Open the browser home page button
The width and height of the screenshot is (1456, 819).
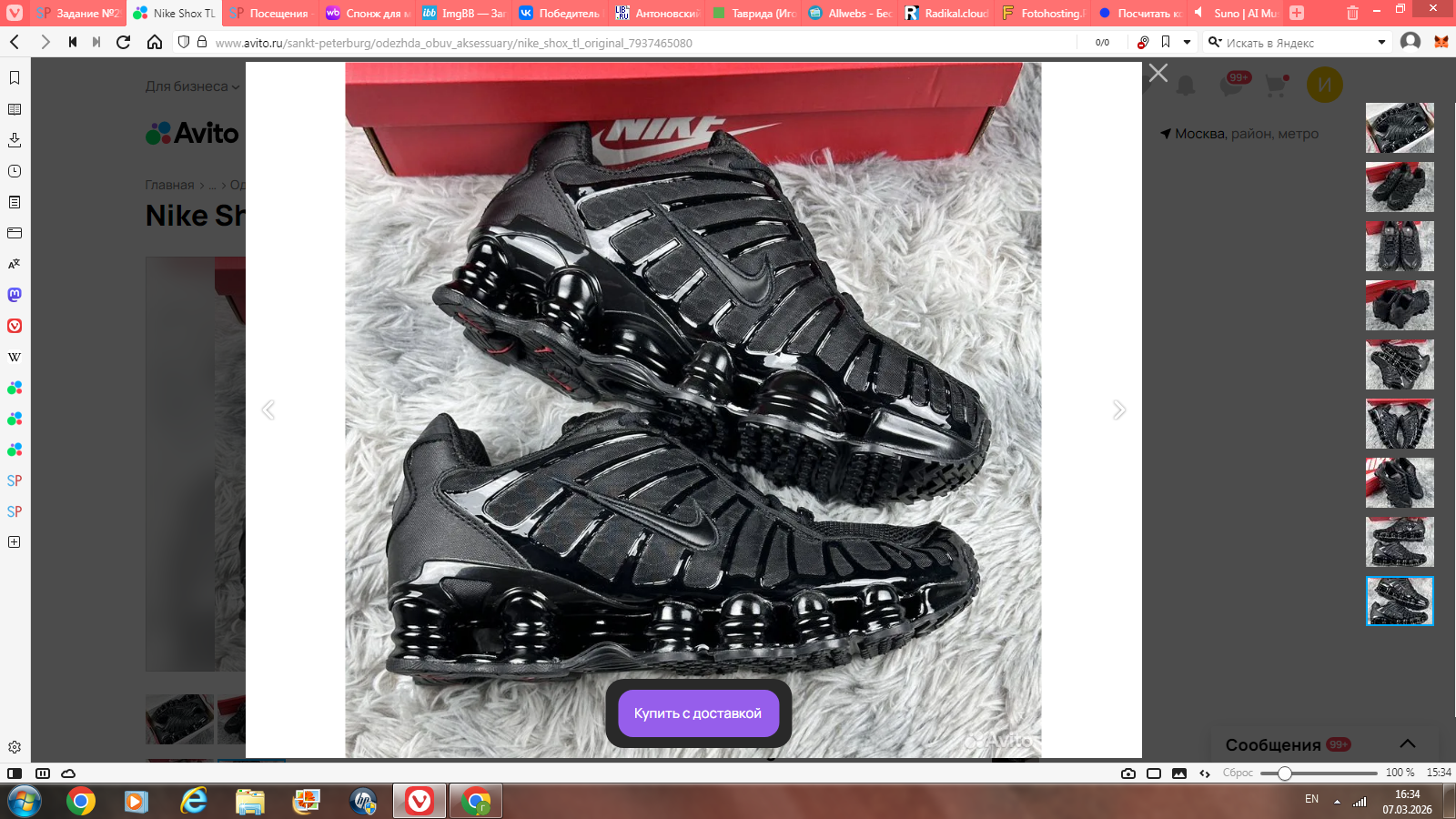(x=155, y=42)
